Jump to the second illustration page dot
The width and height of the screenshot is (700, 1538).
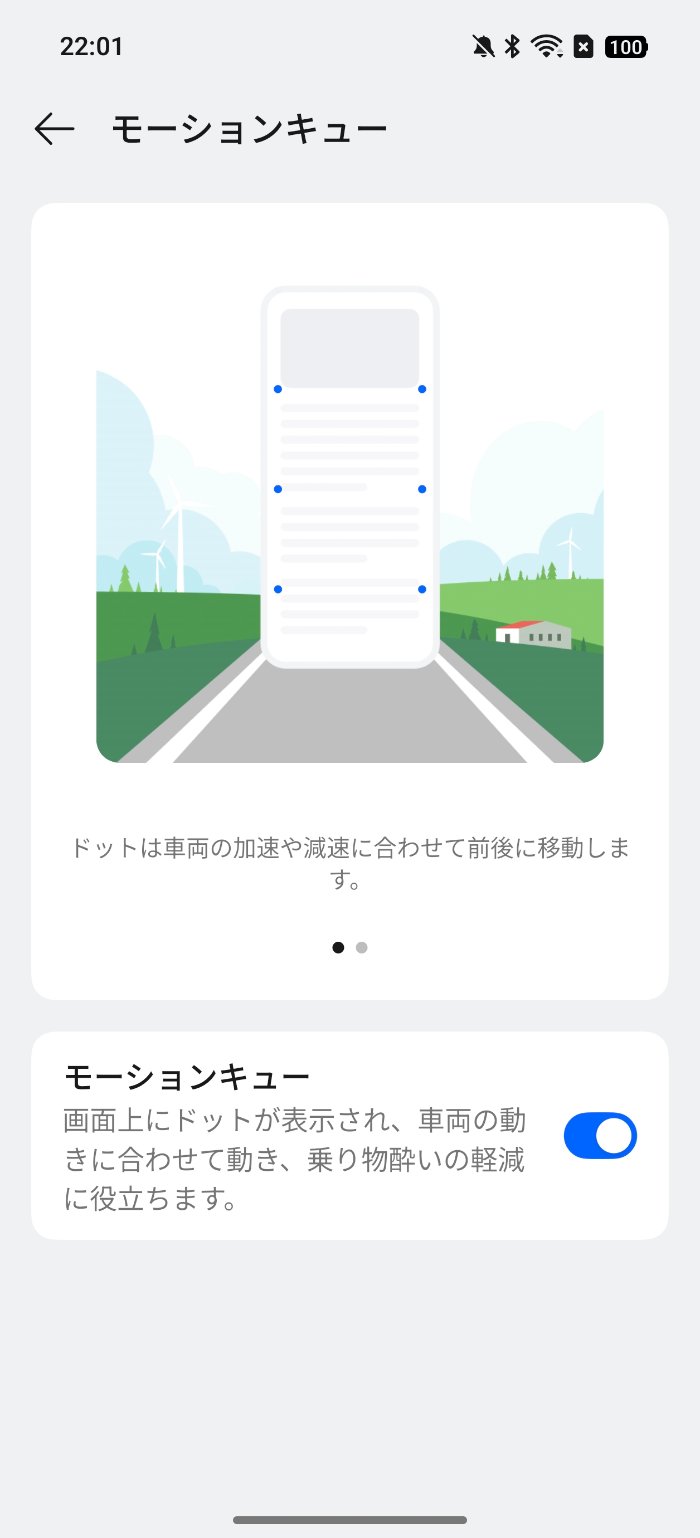click(362, 947)
